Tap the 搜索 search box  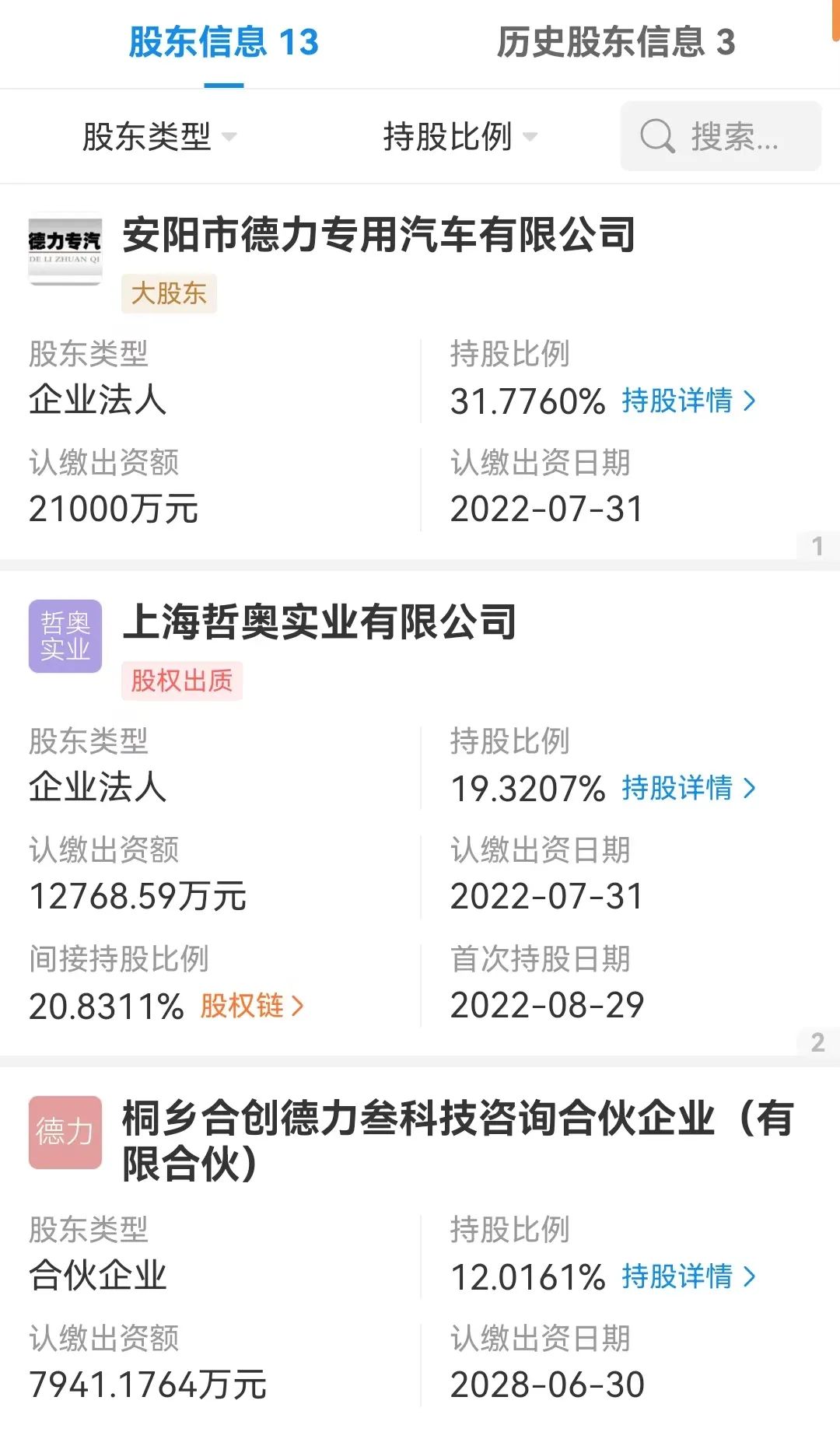[x=721, y=137]
